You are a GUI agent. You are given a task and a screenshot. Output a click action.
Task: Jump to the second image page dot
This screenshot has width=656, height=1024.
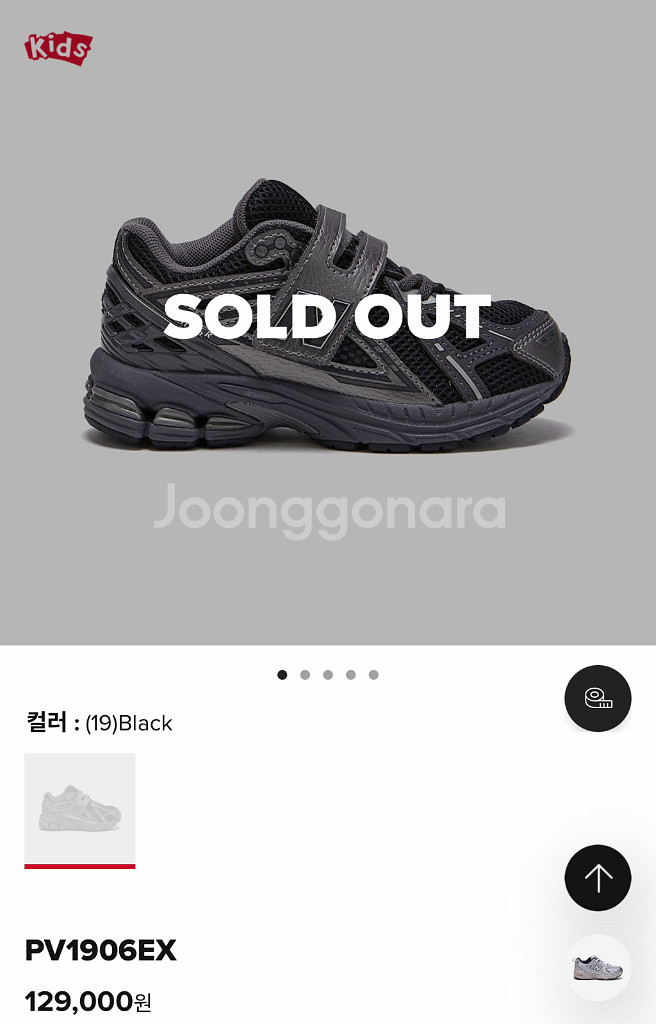click(x=305, y=675)
